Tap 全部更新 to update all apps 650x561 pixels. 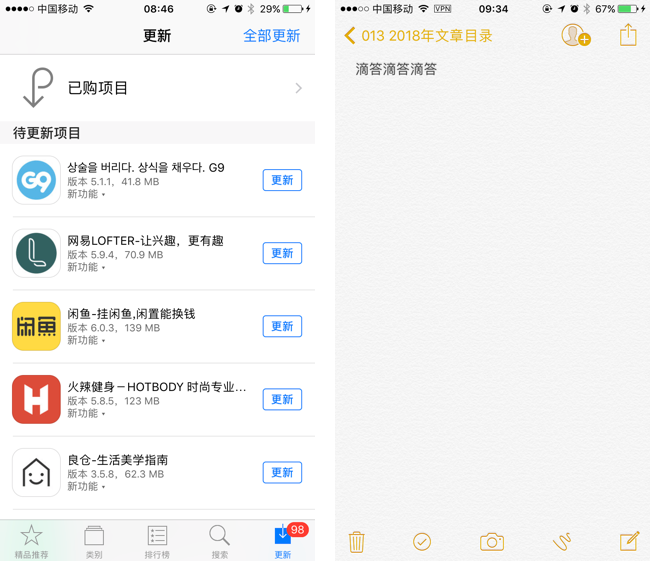click(271, 36)
